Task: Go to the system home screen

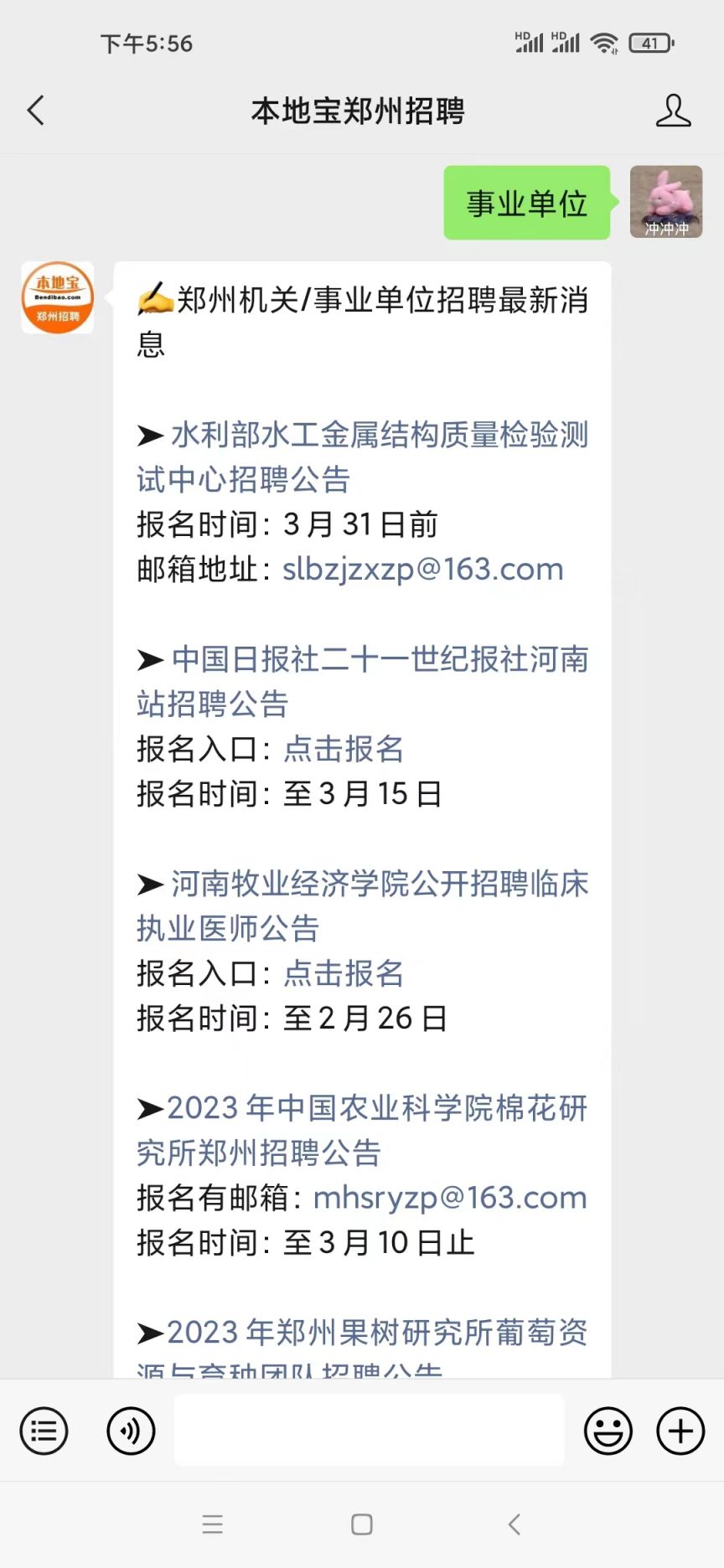Action: coord(362,1524)
